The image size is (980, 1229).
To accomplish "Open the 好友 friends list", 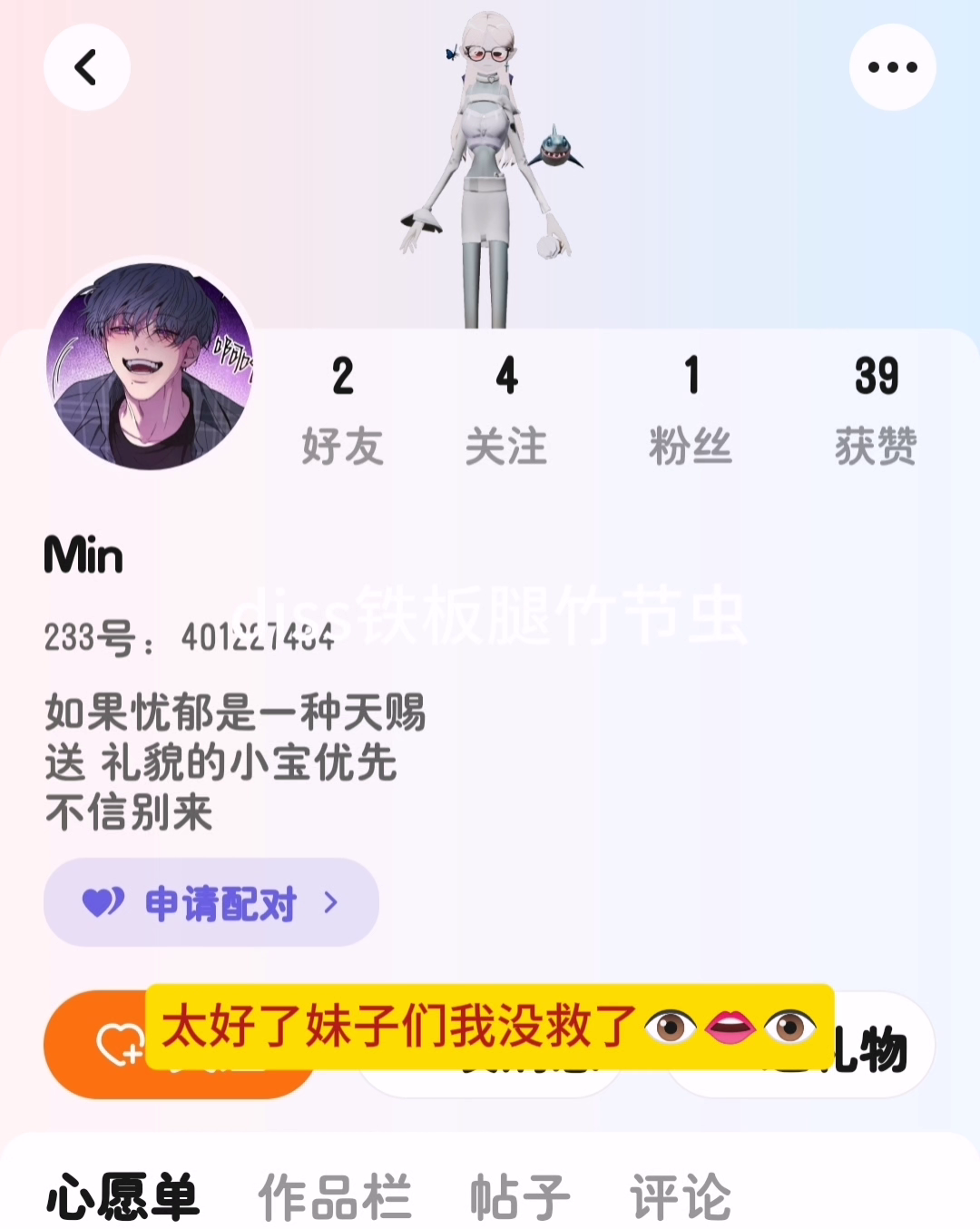I will [342, 409].
